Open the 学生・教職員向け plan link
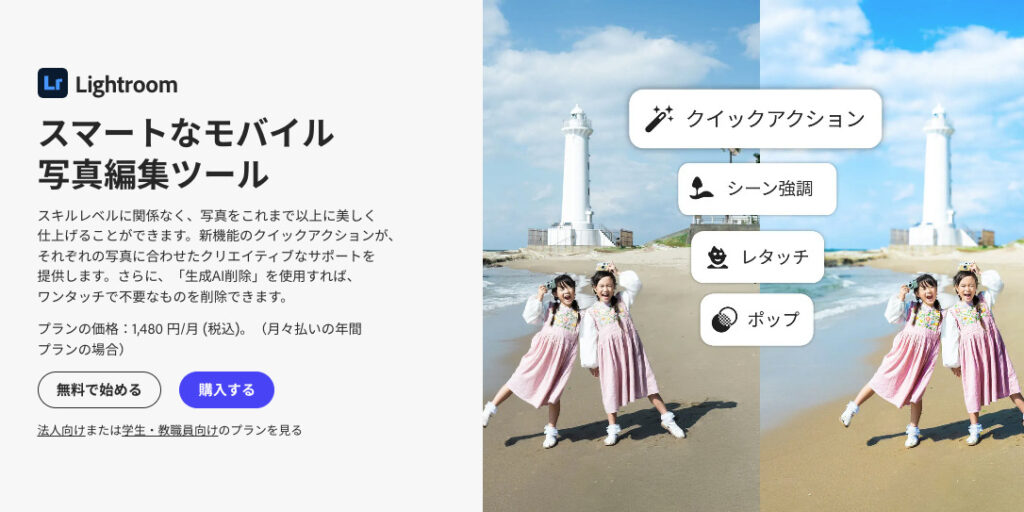This screenshot has width=1024, height=512. [169, 430]
